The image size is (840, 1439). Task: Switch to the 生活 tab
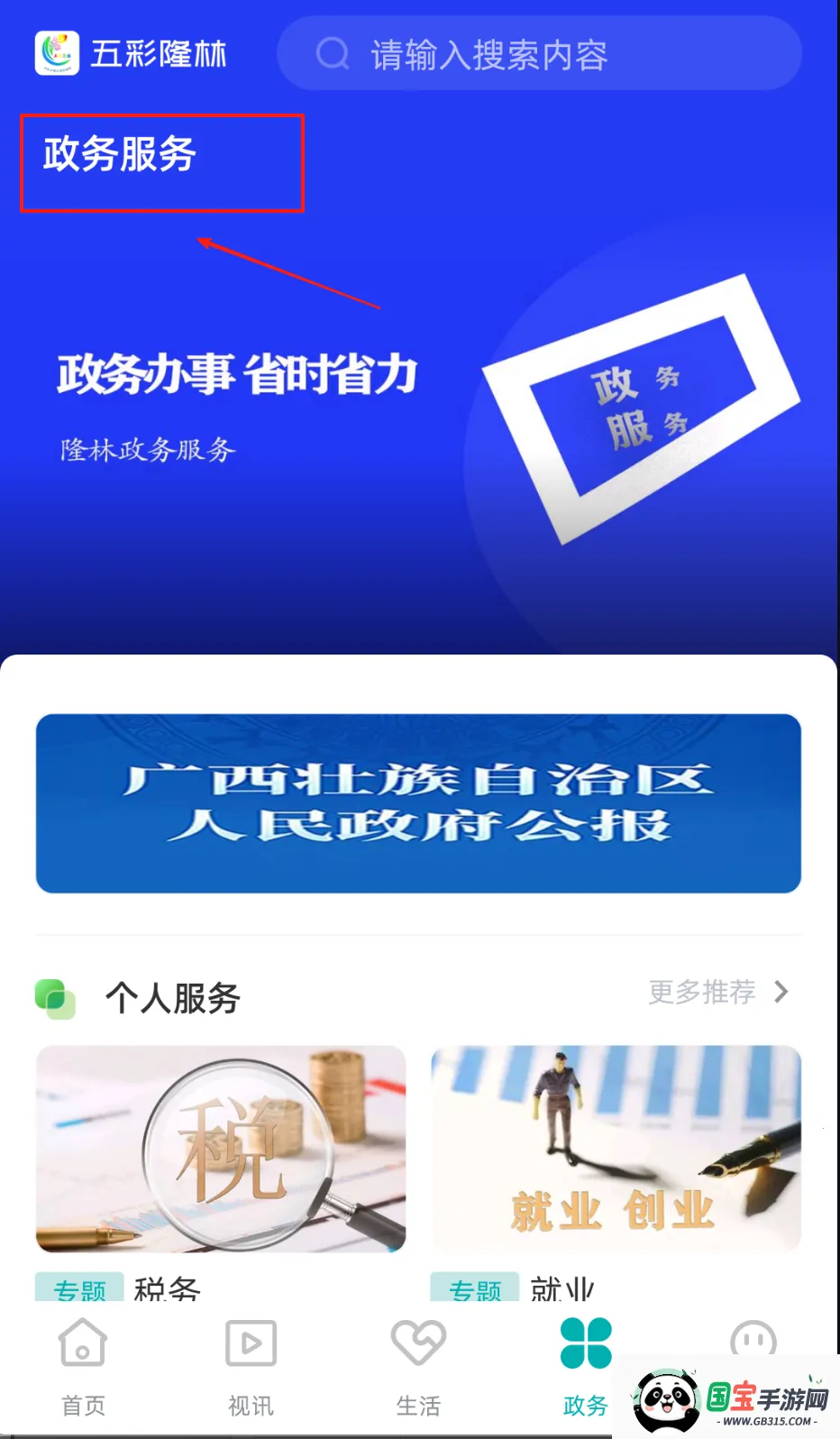pyautogui.click(x=418, y=1366)
